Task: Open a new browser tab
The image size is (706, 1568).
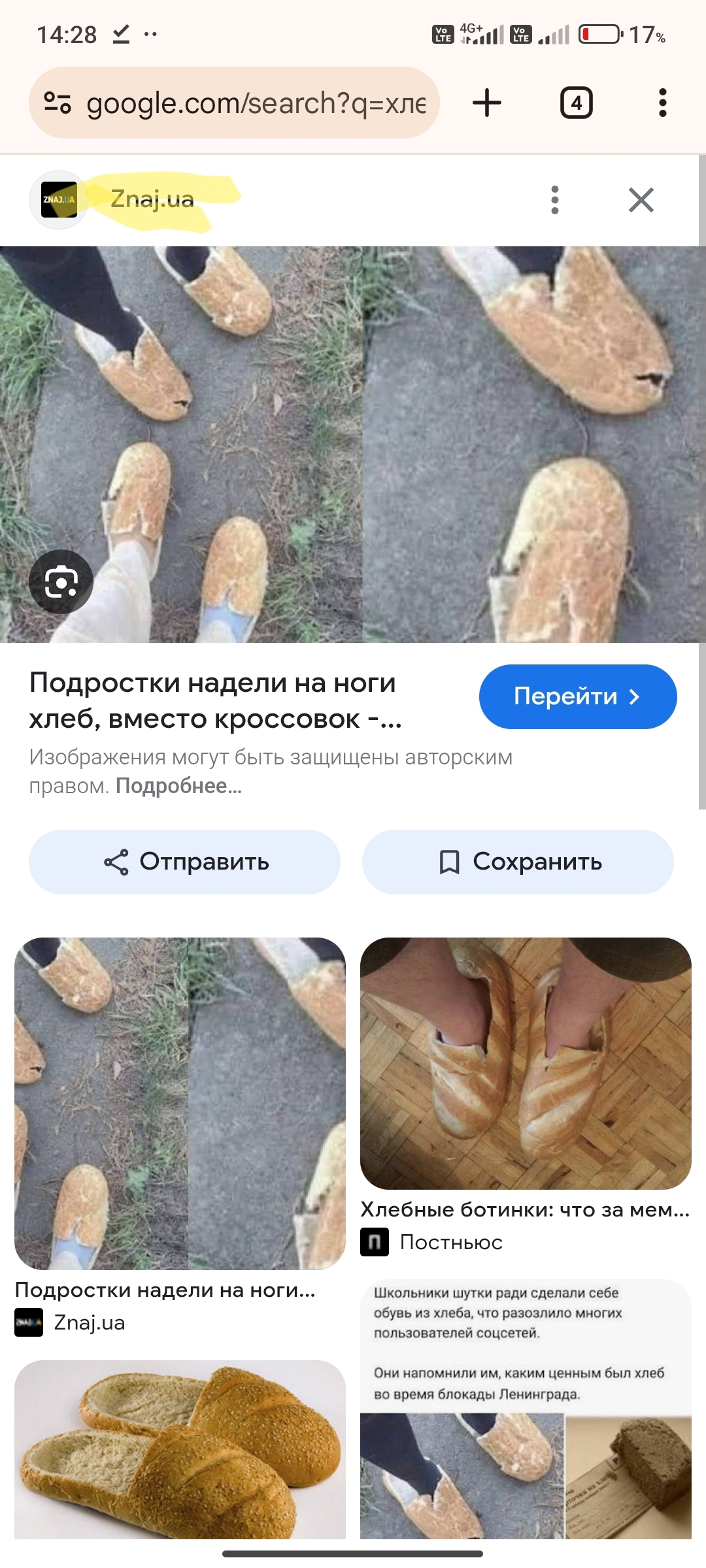Action: (487, 103)
